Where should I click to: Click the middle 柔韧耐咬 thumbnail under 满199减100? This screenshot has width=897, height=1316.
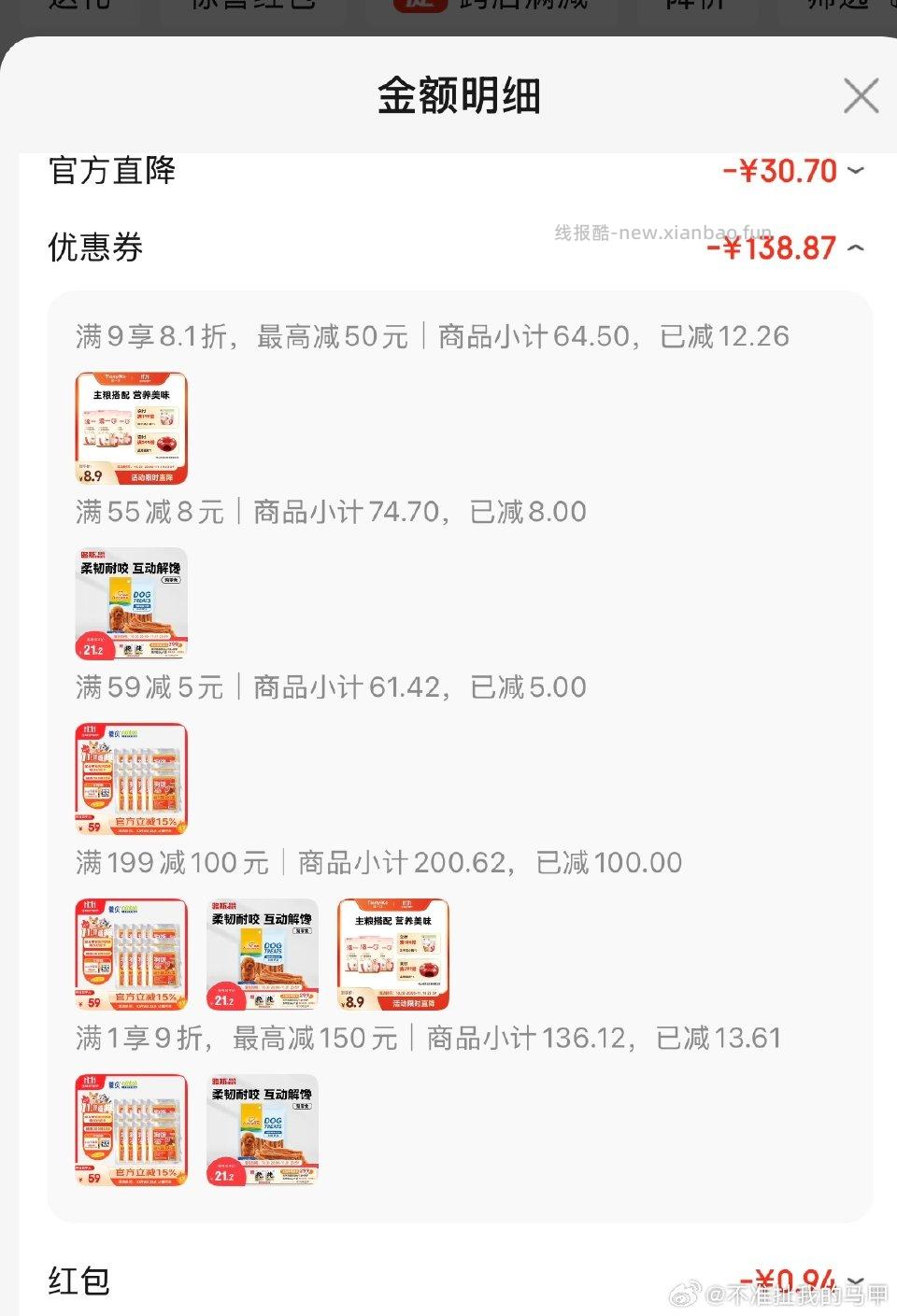(262, 955)
